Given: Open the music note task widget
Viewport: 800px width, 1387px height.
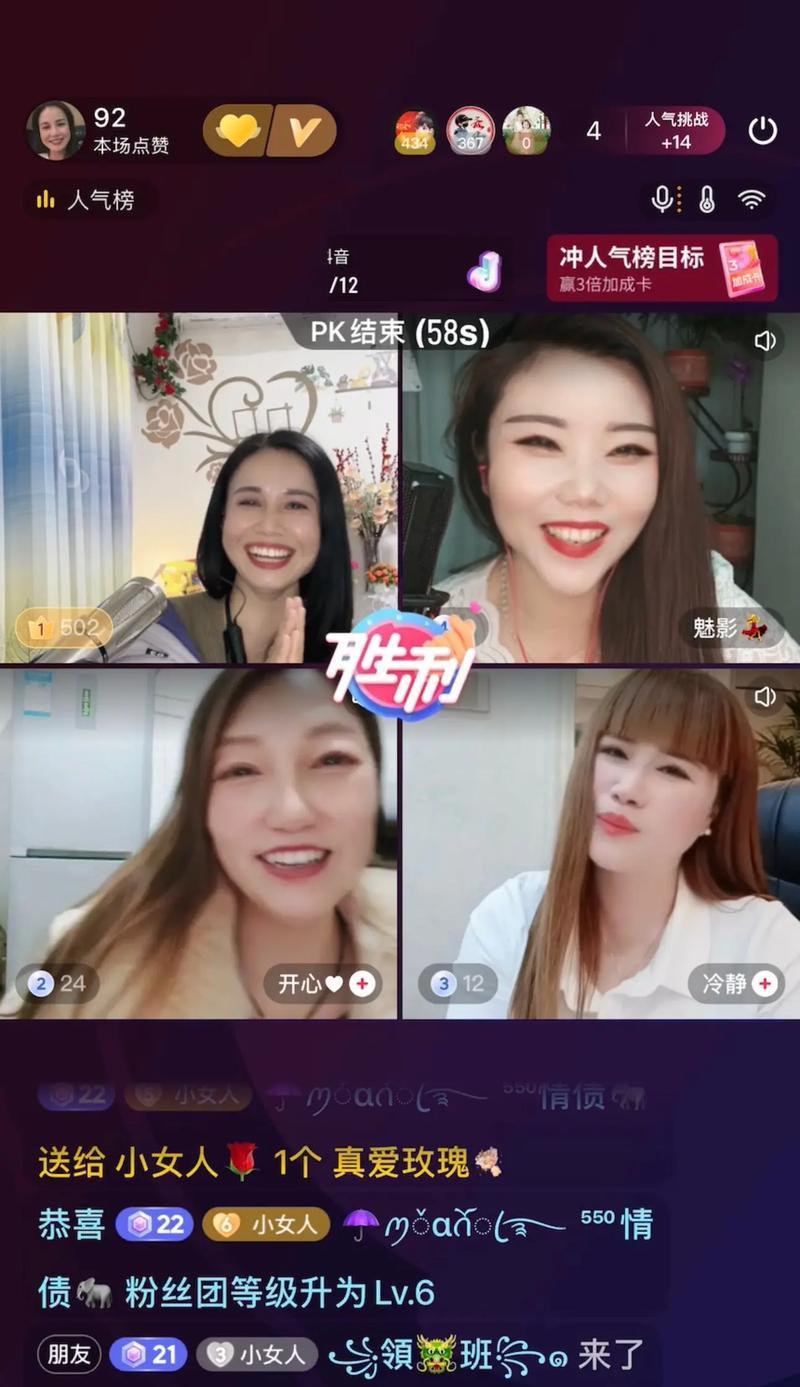Looking at the screenshot, I should (484, 271).
